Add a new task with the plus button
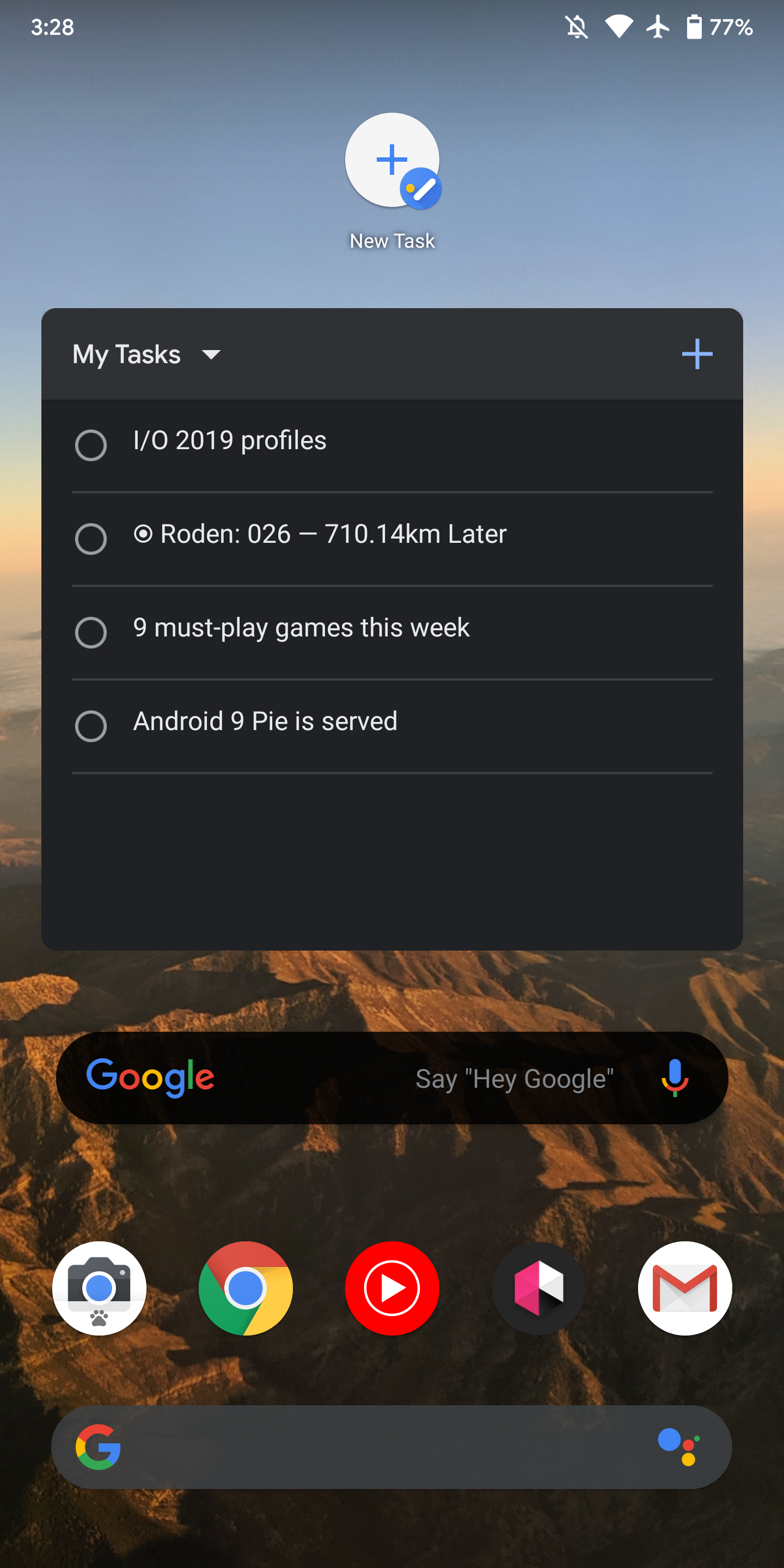This screenshot has width=784, height=1568. tap(697, 354)
